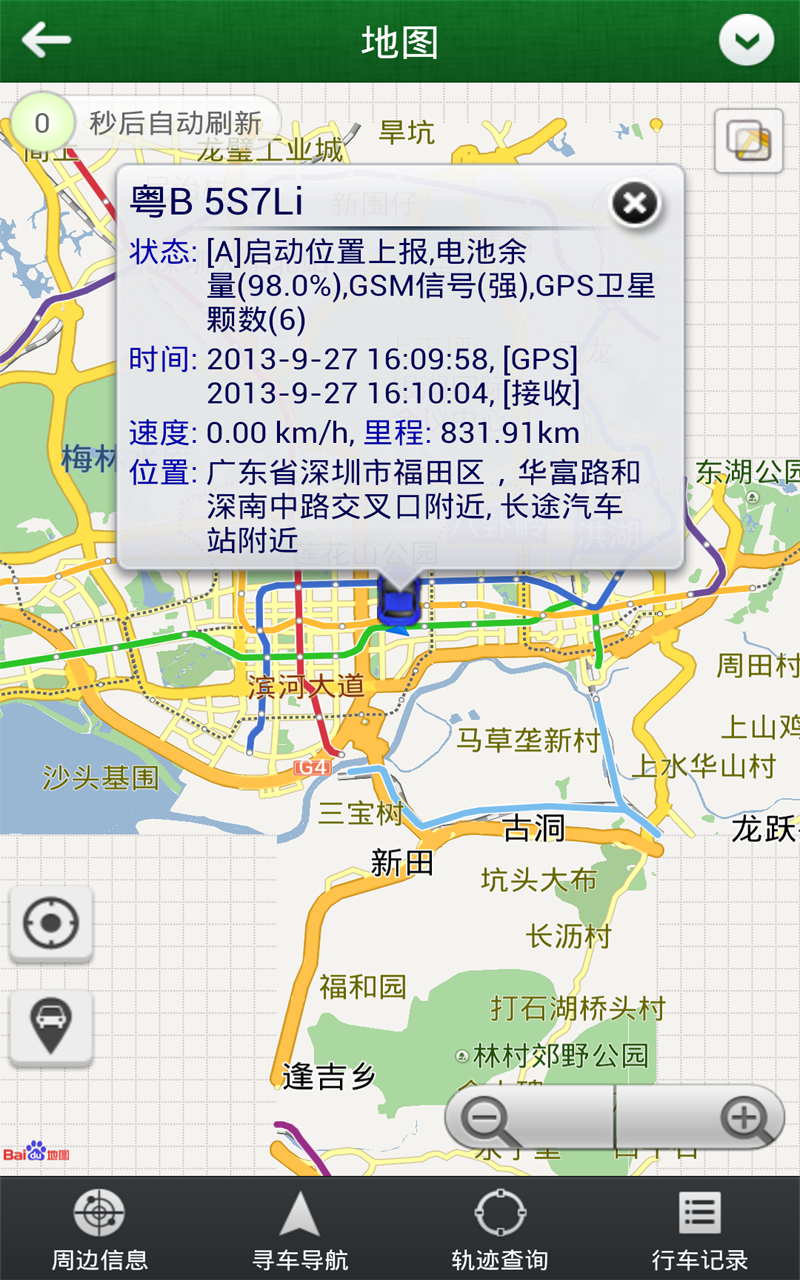Viewport: 800px width, 1280px height.
Task: Switch to the 轨迹查询 tab
Action: 500,1228
